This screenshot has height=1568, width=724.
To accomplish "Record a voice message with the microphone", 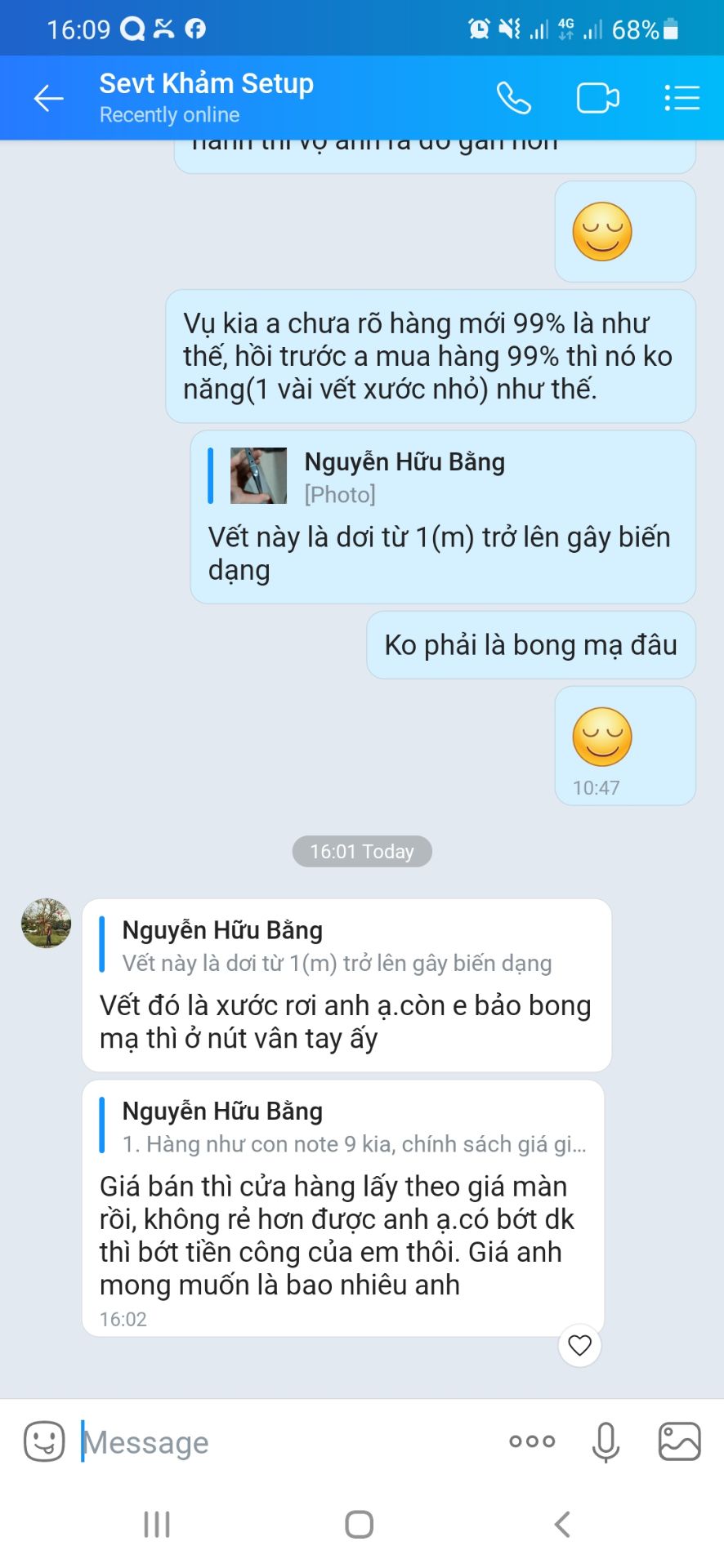I will [604, 1441].
